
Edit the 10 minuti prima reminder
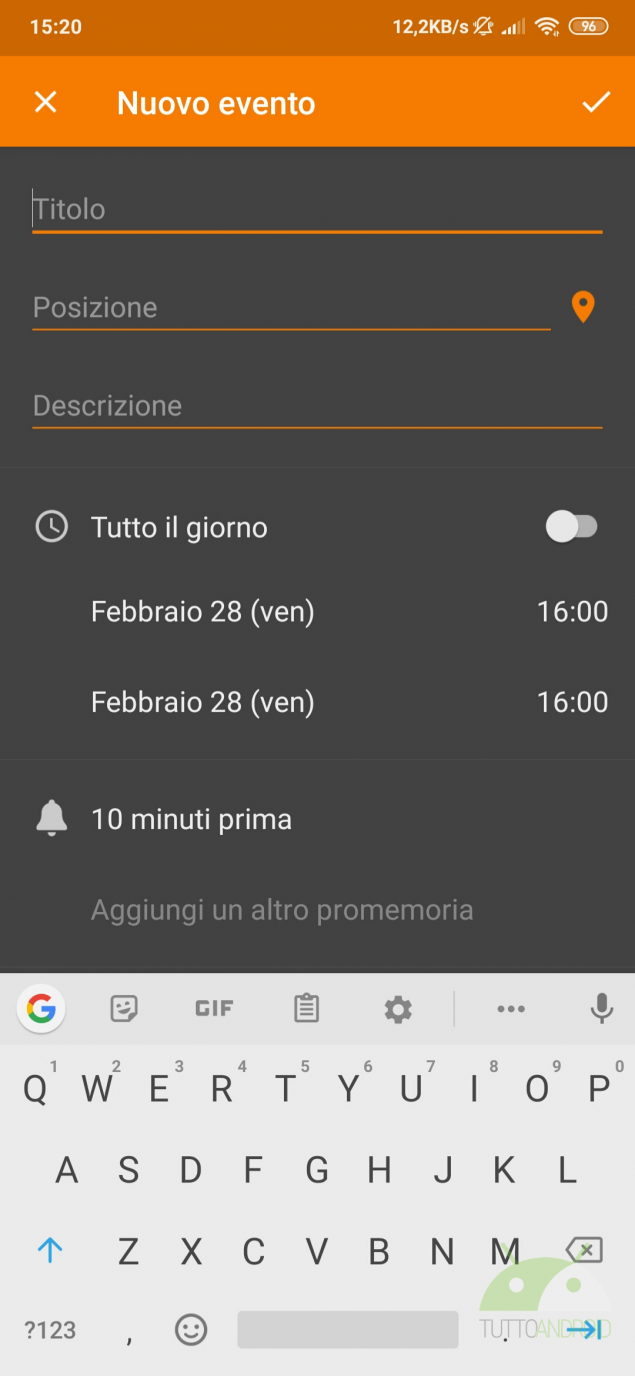(192, 820)
